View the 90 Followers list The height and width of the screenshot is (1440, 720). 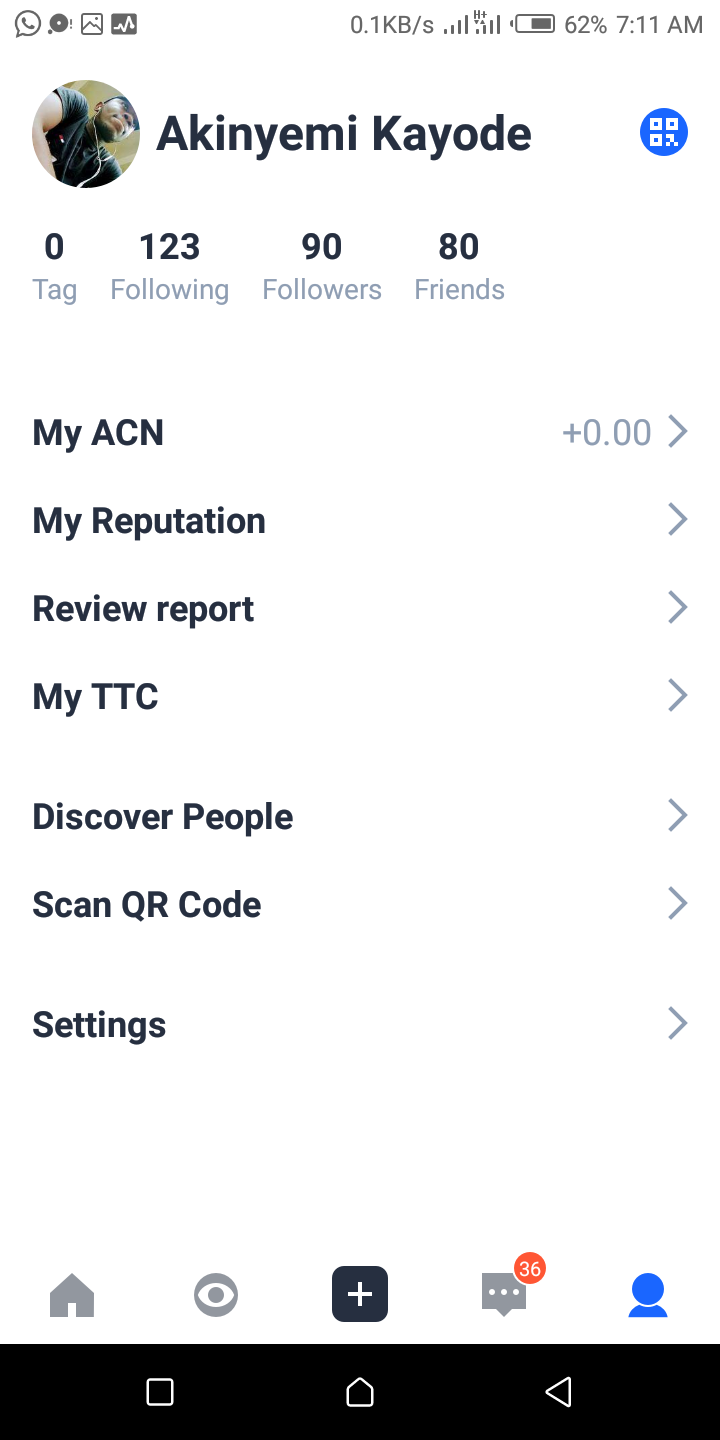click(322, 266)
